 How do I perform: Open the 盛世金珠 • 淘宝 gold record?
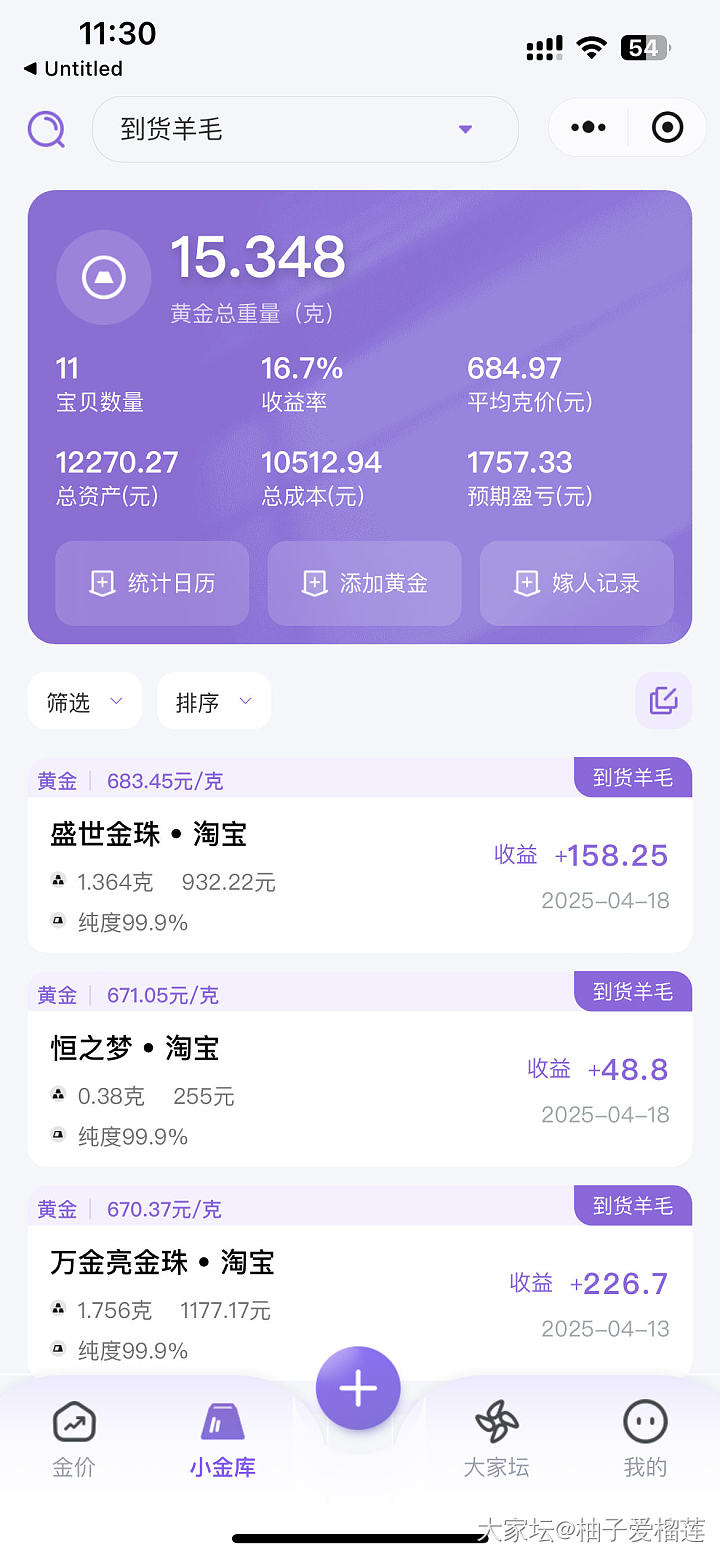(x=300, y=872)
